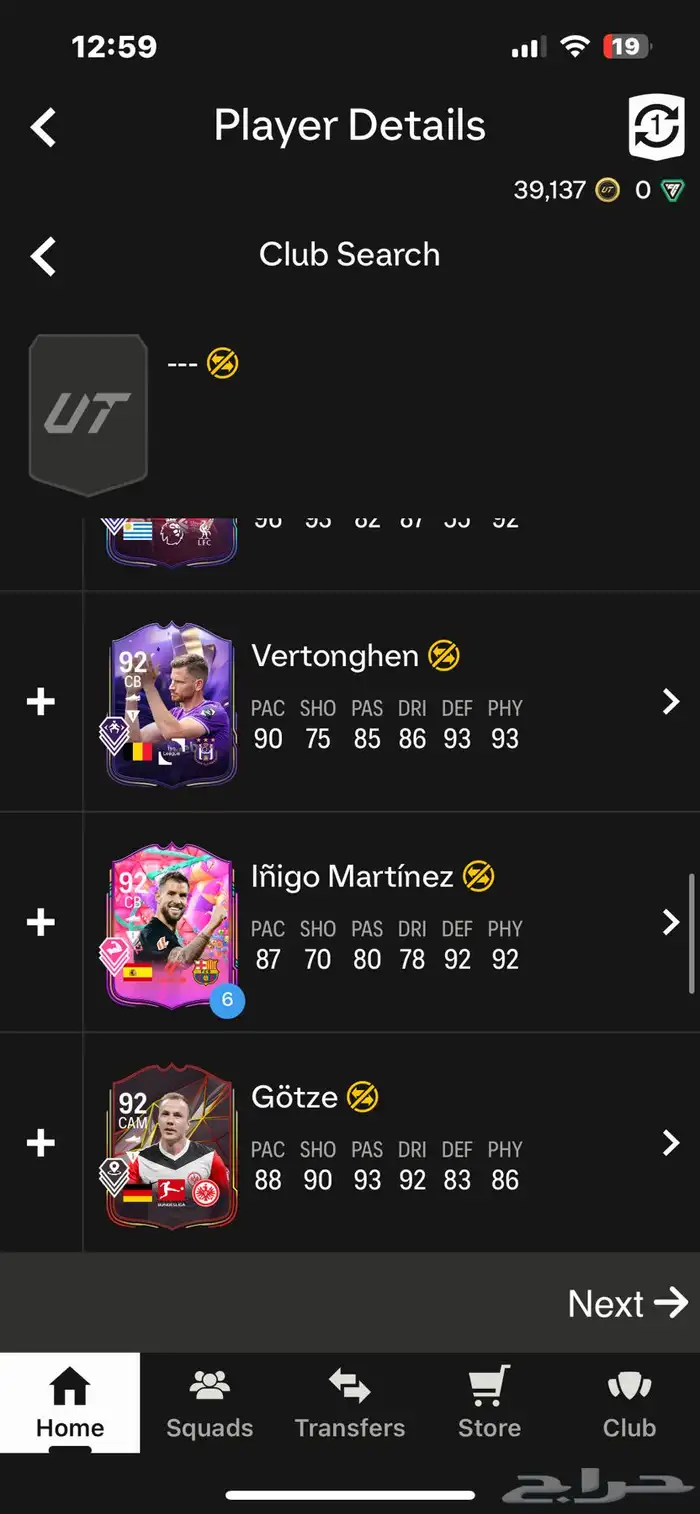This screenshot has height=1514, width=700.
Task: Open Vertonghen player details
Action: pyautogui.click(x=671, y=702)
